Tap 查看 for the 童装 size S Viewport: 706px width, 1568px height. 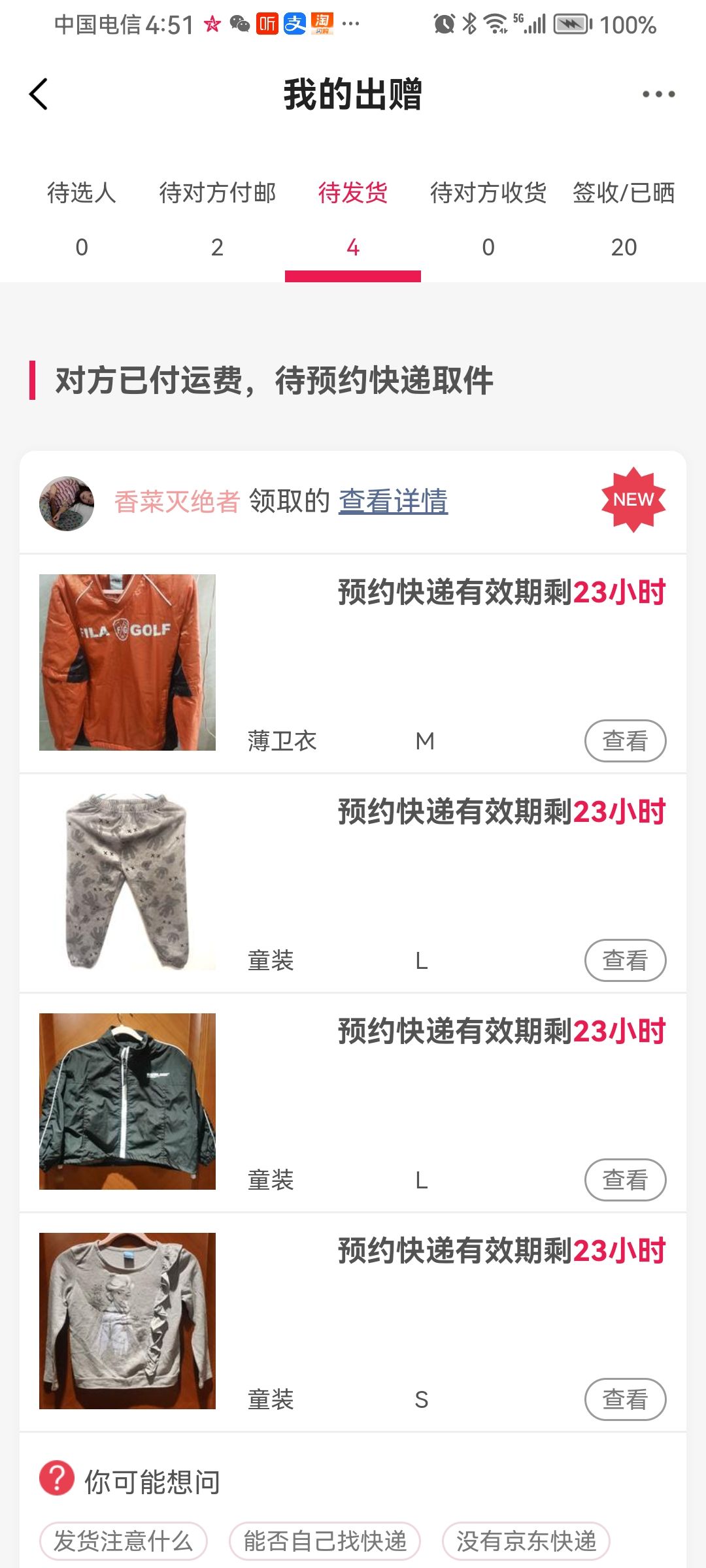pyautogui.click(x=625, y=1399)
